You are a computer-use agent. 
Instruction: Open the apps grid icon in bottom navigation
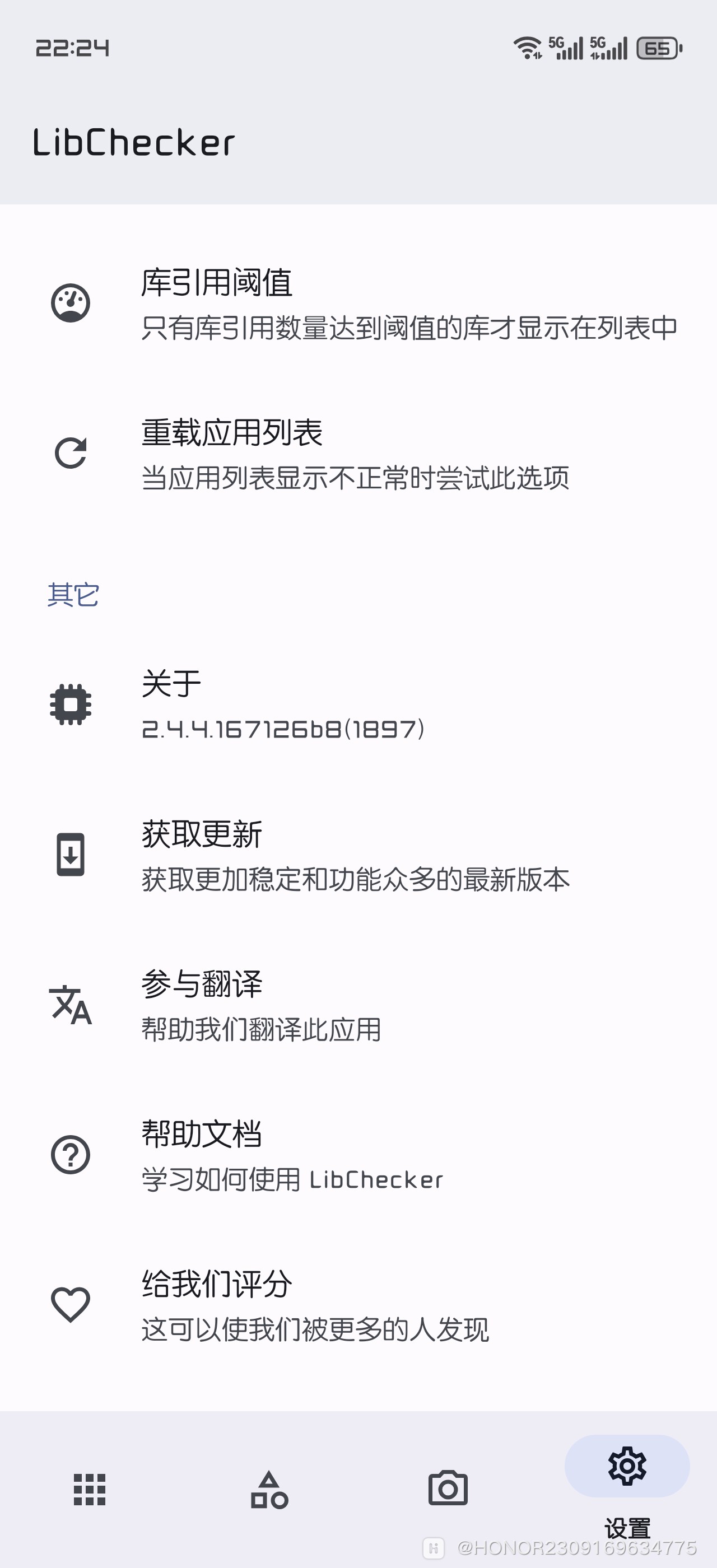click(x=89, y=1492)
